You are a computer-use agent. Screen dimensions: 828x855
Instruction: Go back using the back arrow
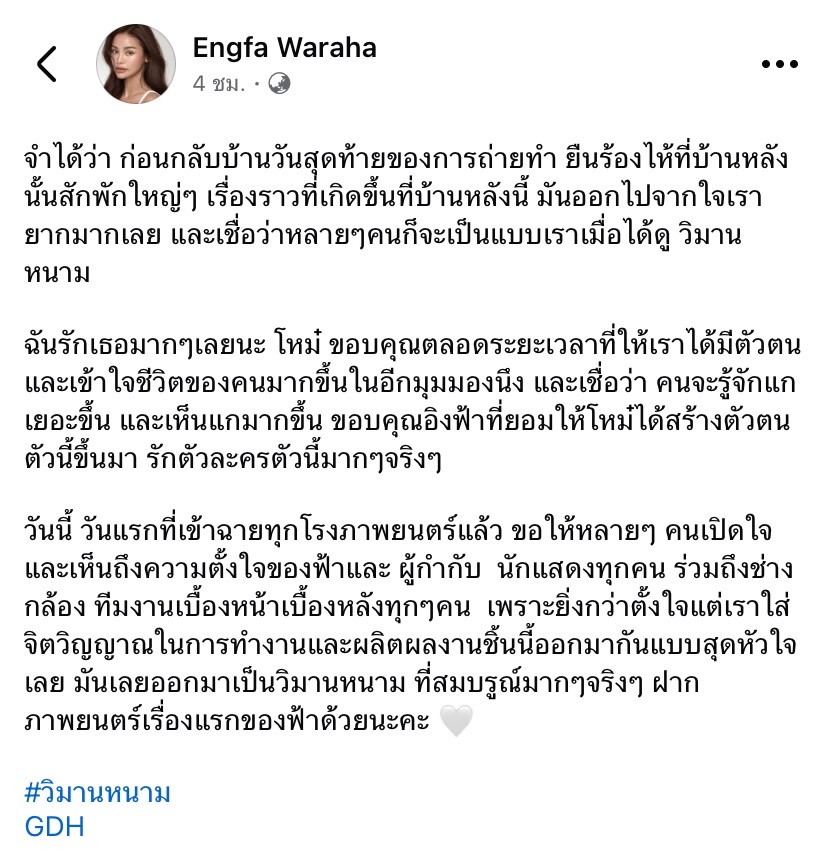click(47, 63)
